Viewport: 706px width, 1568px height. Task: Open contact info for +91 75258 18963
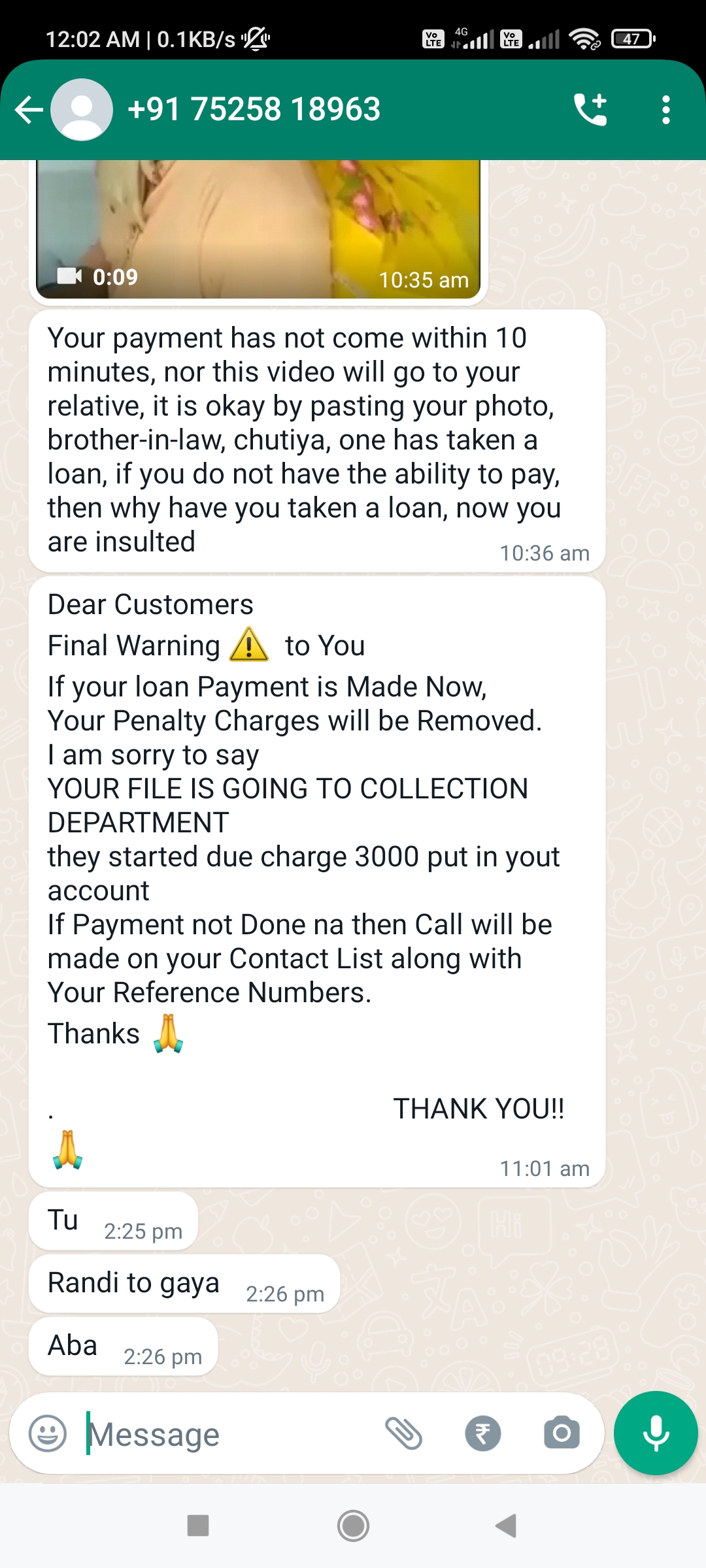point(254,109)
